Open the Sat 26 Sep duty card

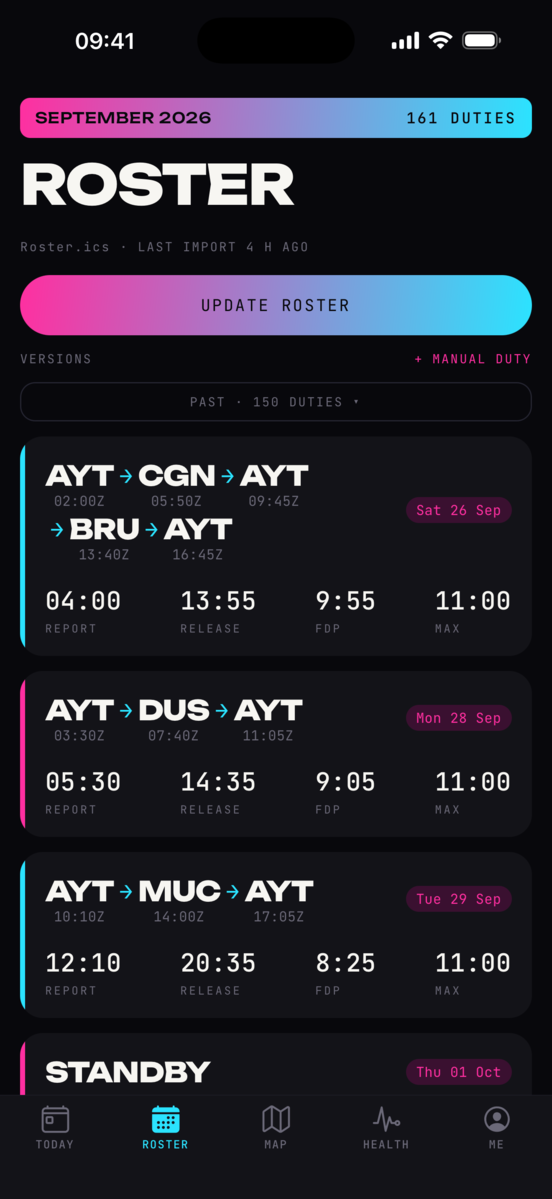coord(275,546)
